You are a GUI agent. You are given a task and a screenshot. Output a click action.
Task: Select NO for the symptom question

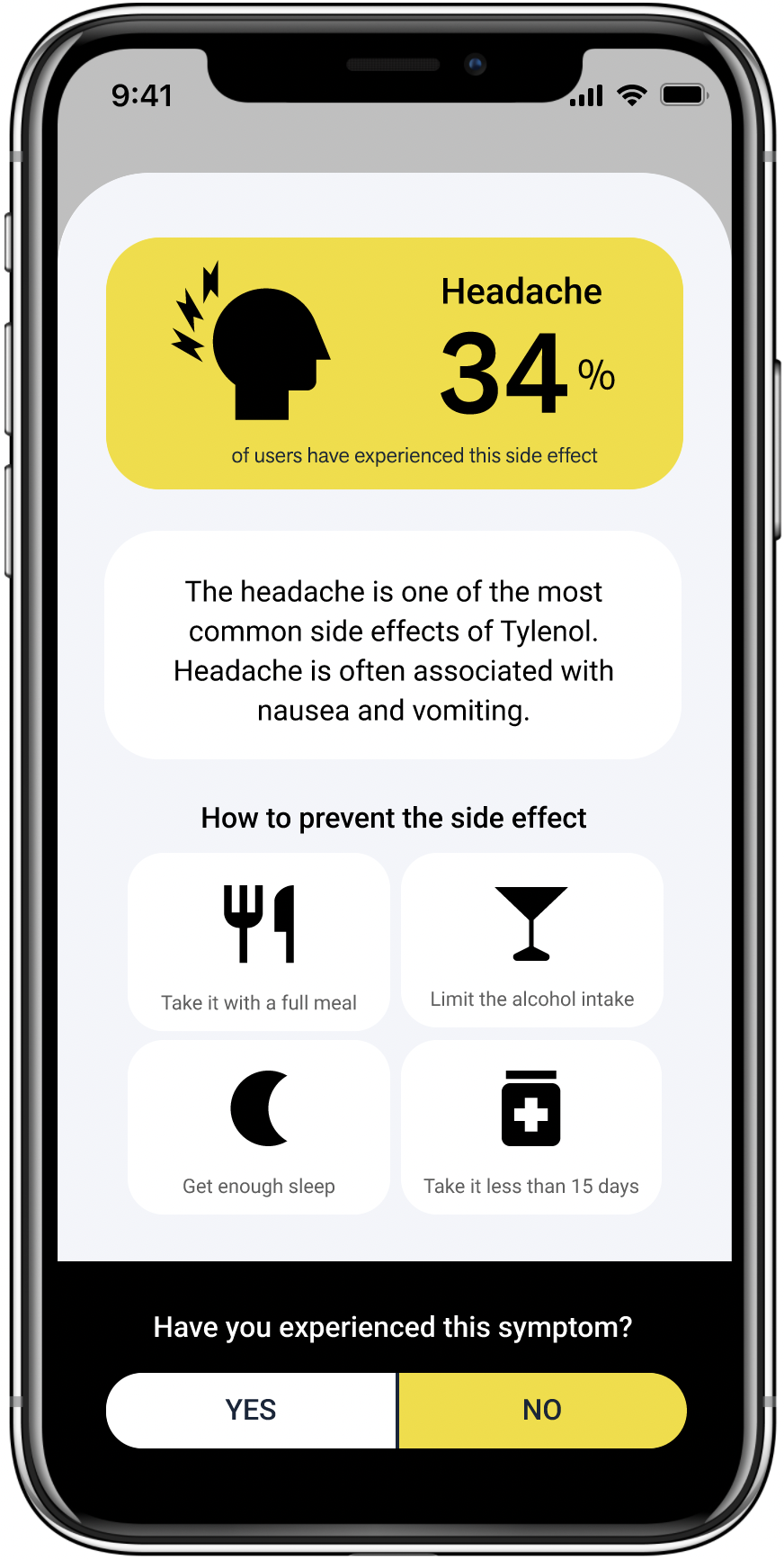(542, 1410)
